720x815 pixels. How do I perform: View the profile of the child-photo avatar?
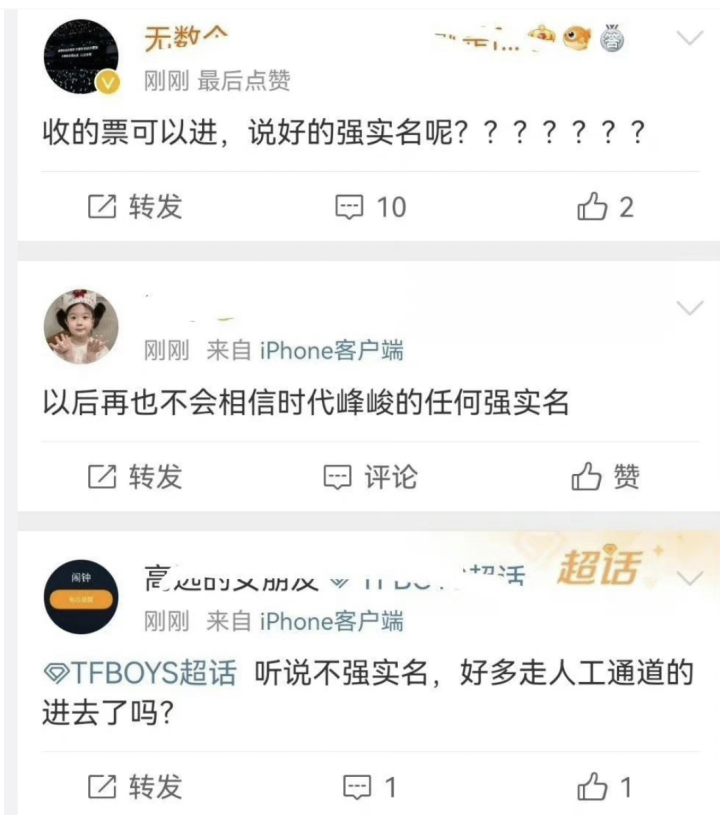pyautogui.click(x=82, y=328)
